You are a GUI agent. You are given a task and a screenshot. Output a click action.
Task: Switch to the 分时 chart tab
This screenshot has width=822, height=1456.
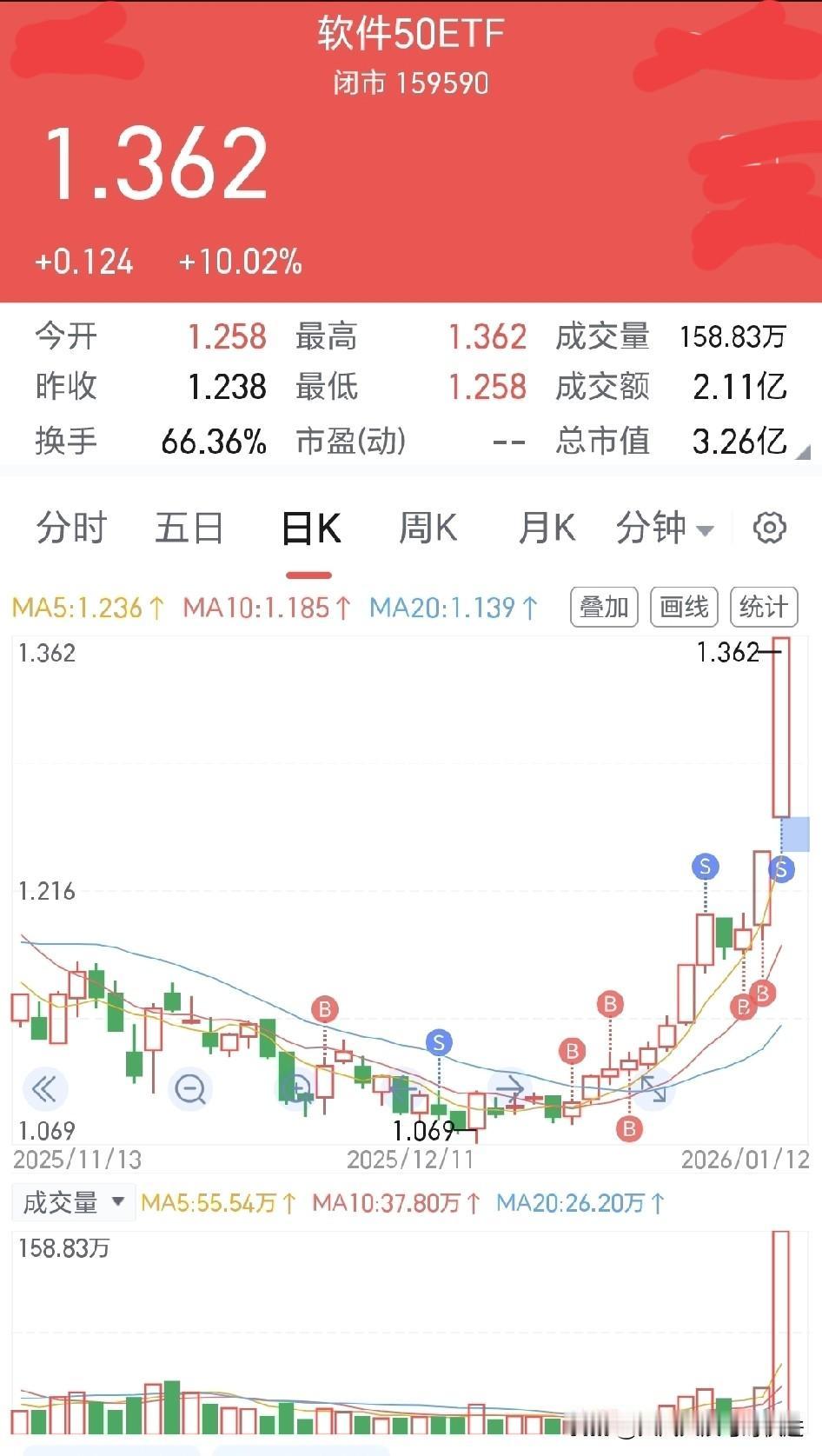[71, 528]
